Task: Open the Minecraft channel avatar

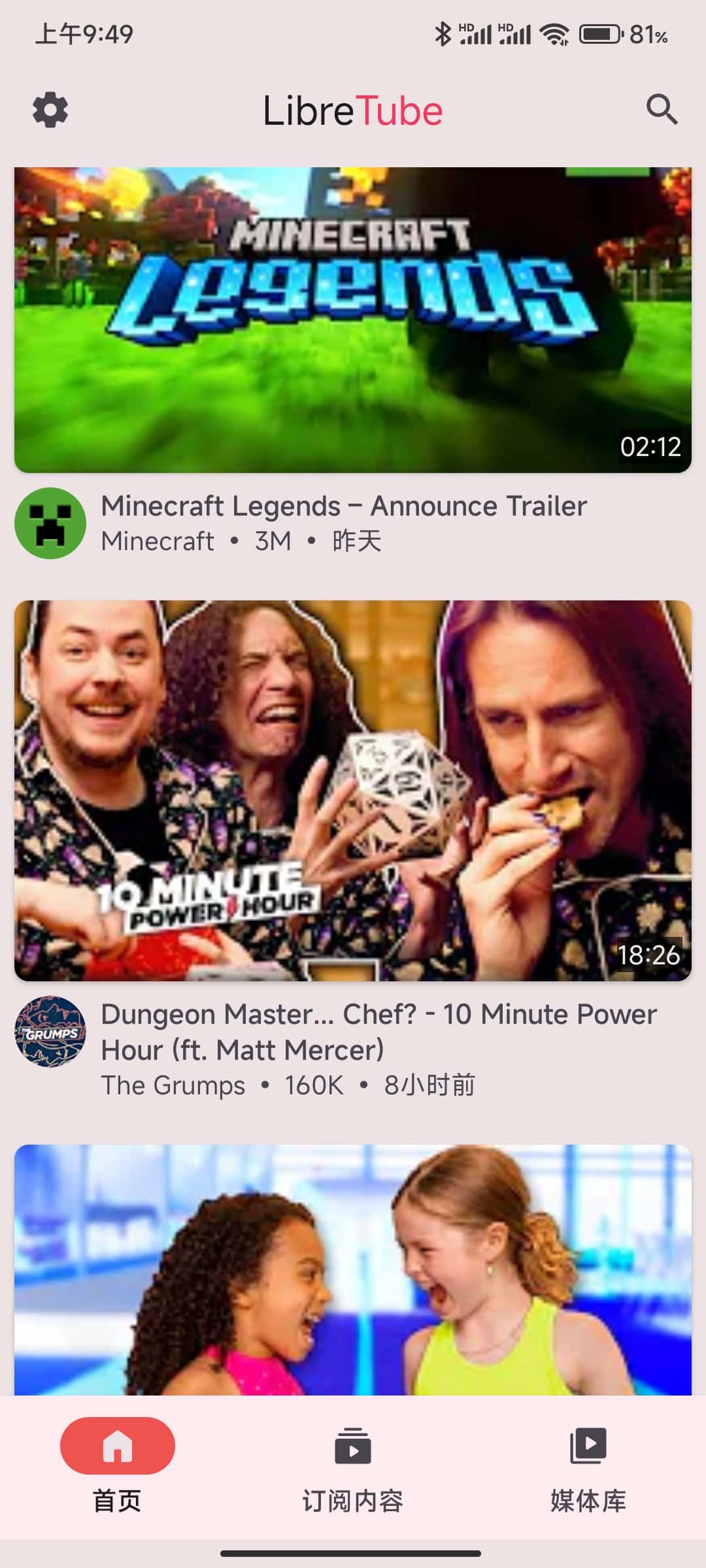Action: pyautogui.click(x=50, y=523)
